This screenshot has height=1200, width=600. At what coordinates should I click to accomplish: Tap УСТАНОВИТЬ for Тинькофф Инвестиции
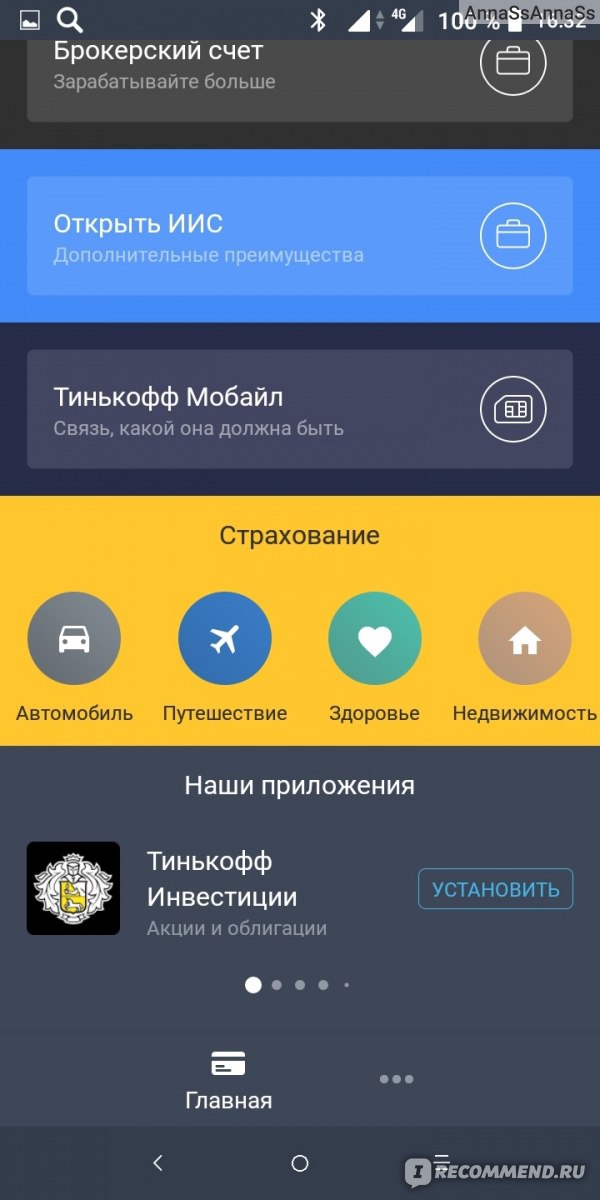point(495,889)
